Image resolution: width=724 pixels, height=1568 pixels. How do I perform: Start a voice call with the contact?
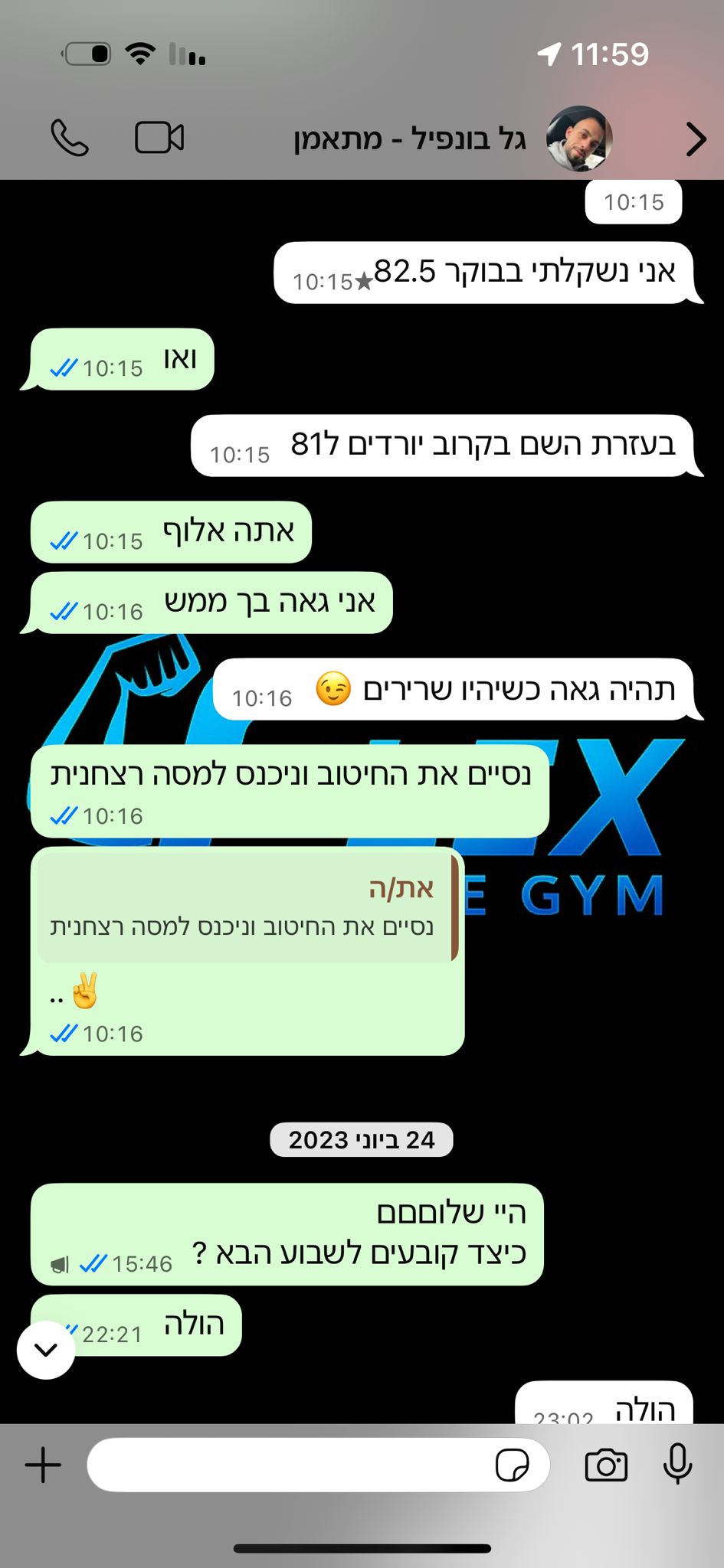point(69,139)
